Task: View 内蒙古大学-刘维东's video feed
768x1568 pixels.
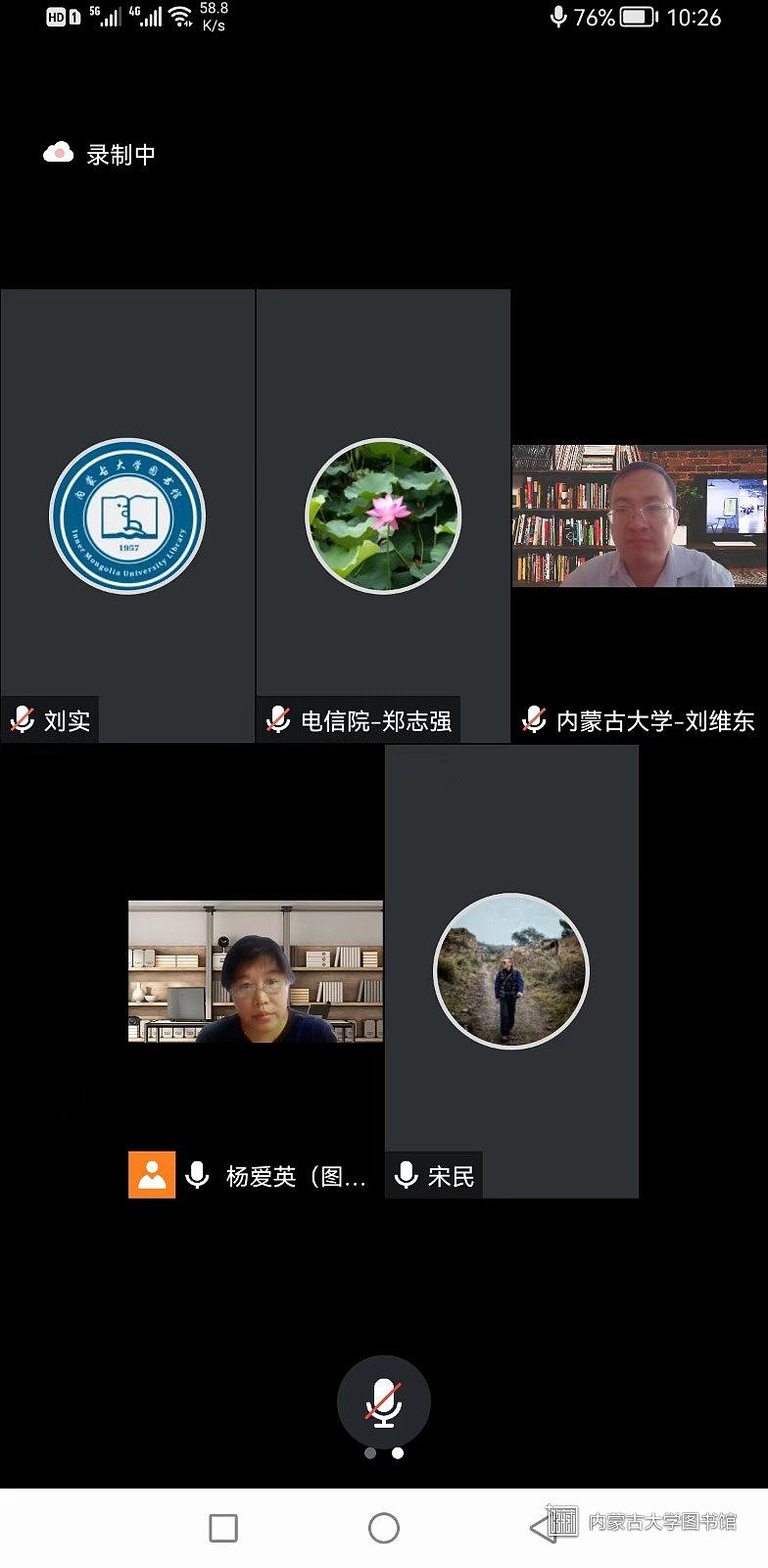Action: click(x=639, y=516)
